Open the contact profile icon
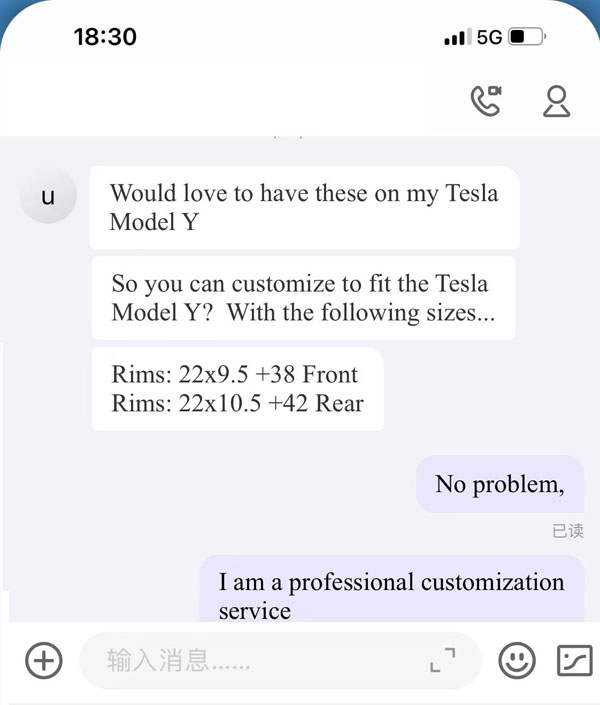The image size is (600, 705). [556, 101]
